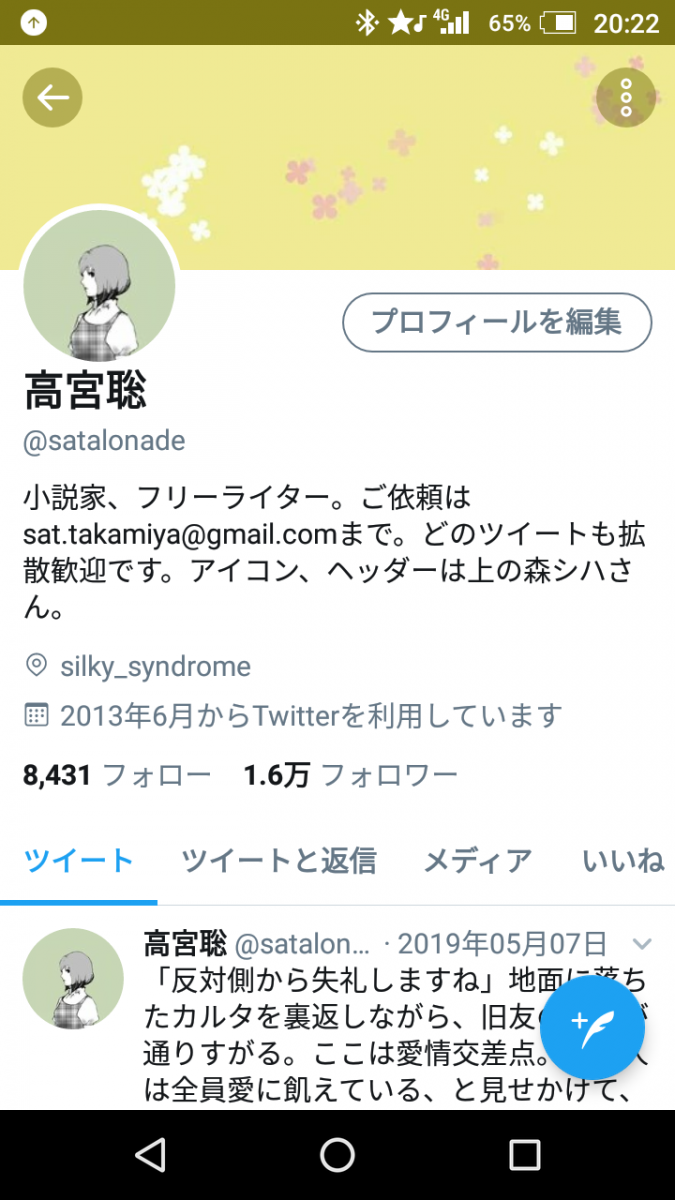675x1200 pixels.
Task: Compose a new tweet with the feather button
Action: (597, 1021)
